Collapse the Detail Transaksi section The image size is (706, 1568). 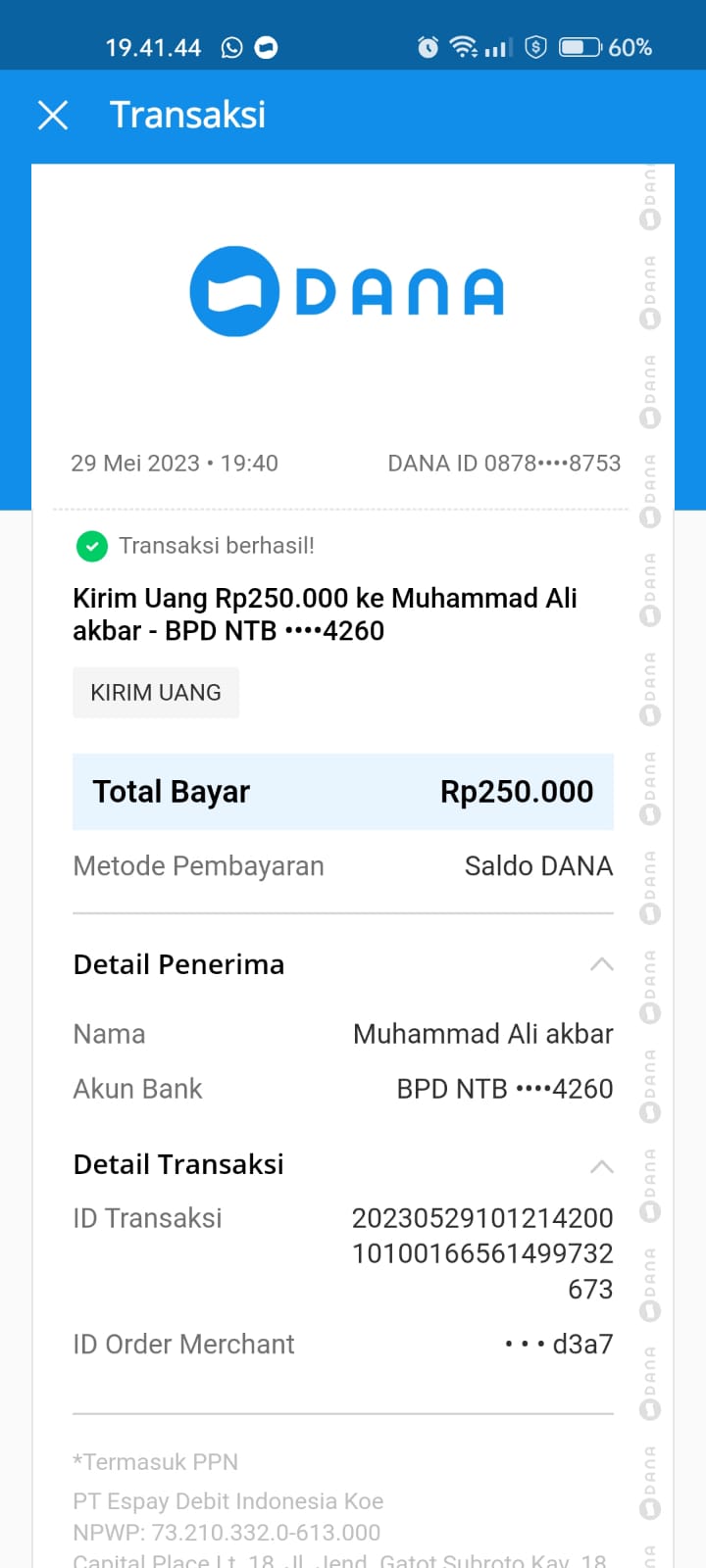tap(601, 1166)
